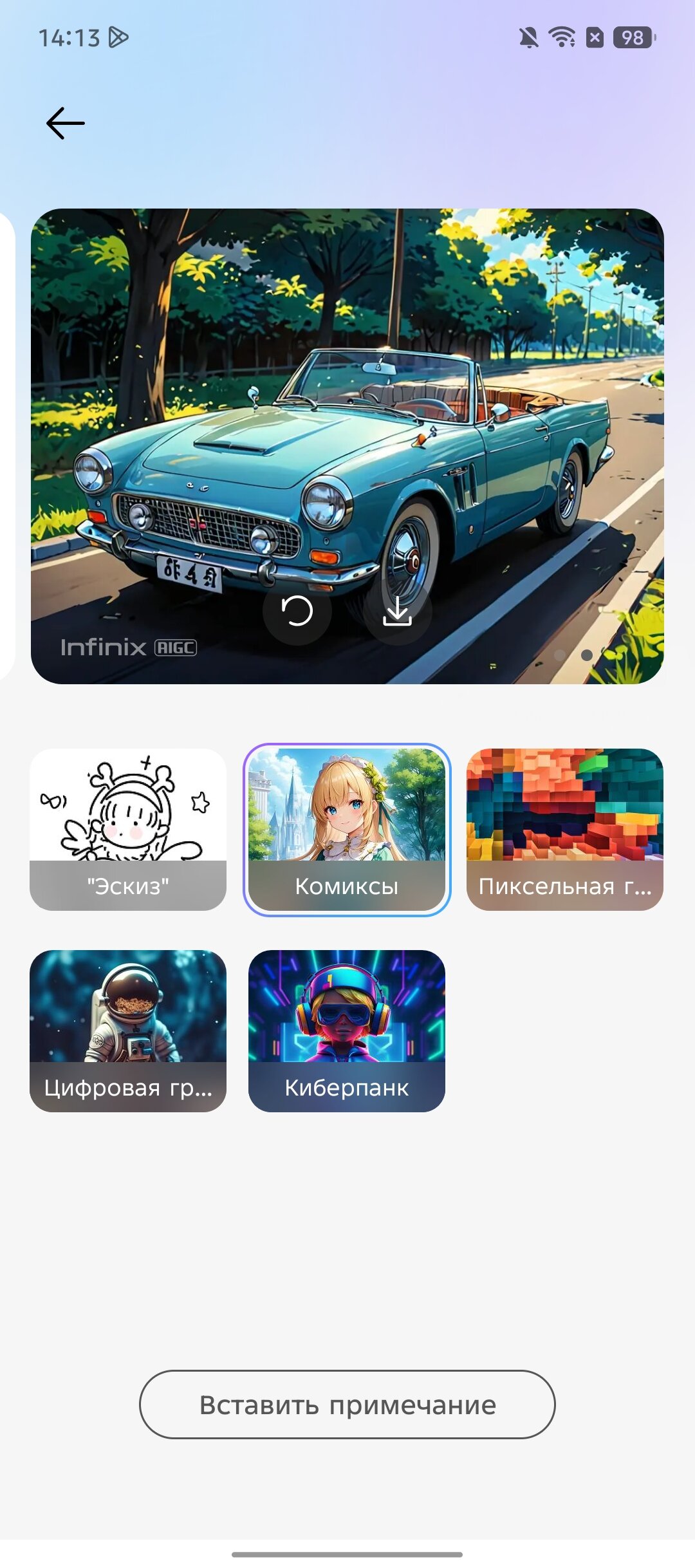Regenerate the car image
This screenshot has height=1568, width=695.
297,611
